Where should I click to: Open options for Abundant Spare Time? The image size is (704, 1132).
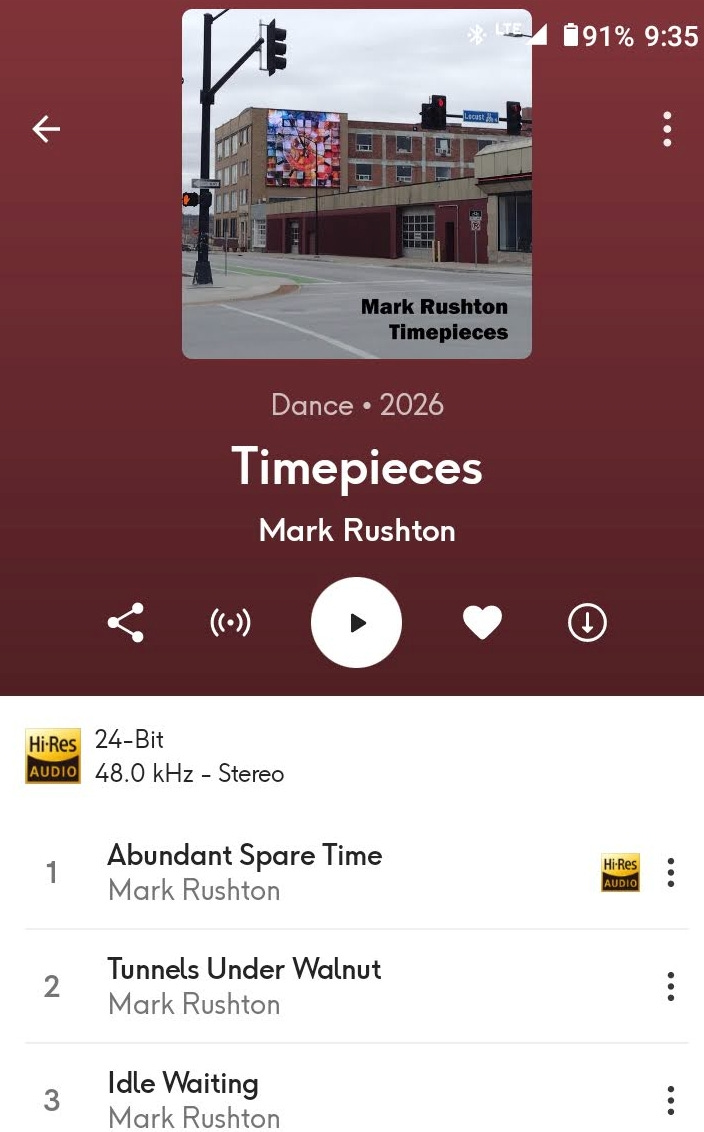[670, 872]
